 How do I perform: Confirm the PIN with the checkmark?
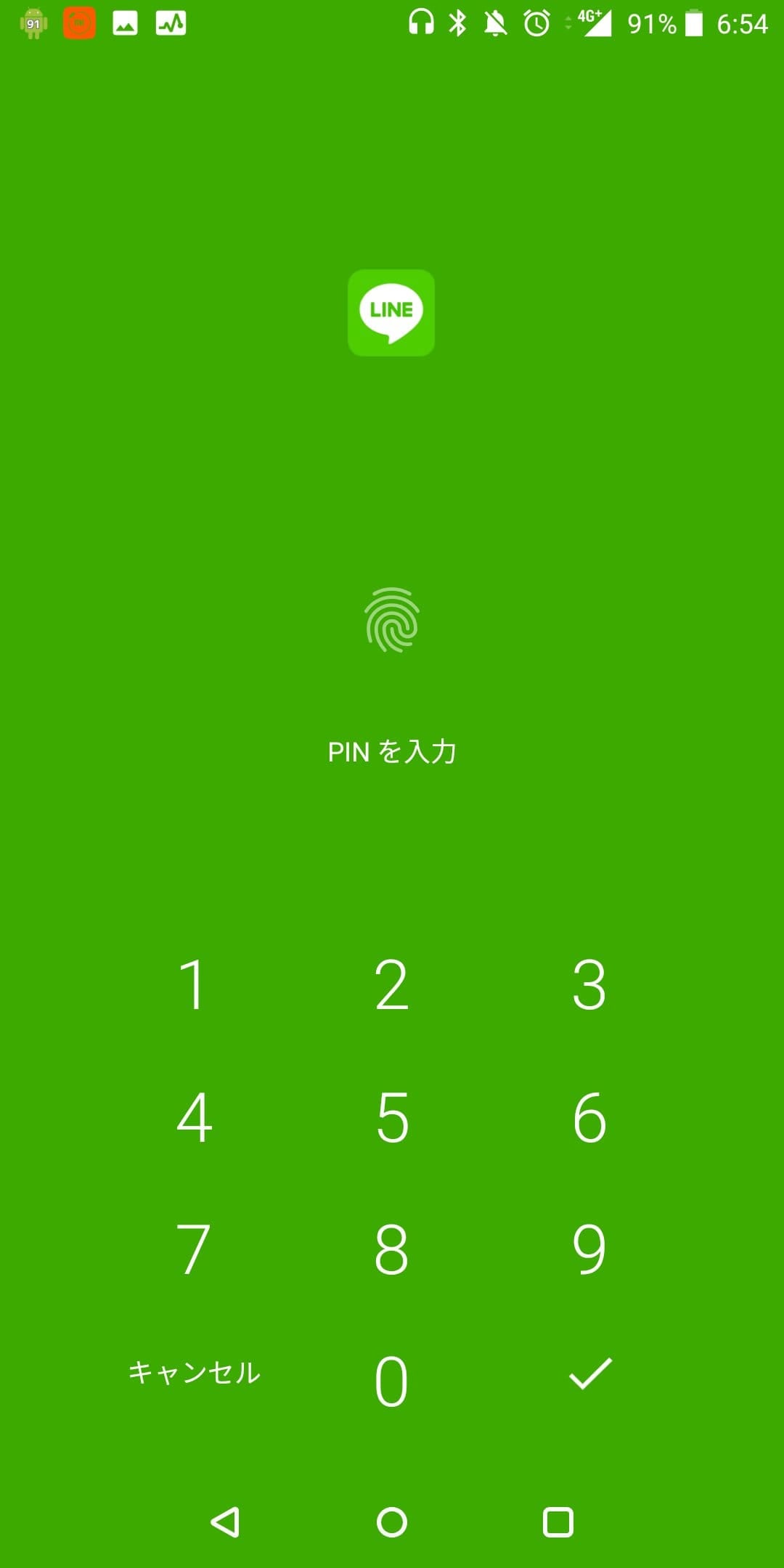590,1373
